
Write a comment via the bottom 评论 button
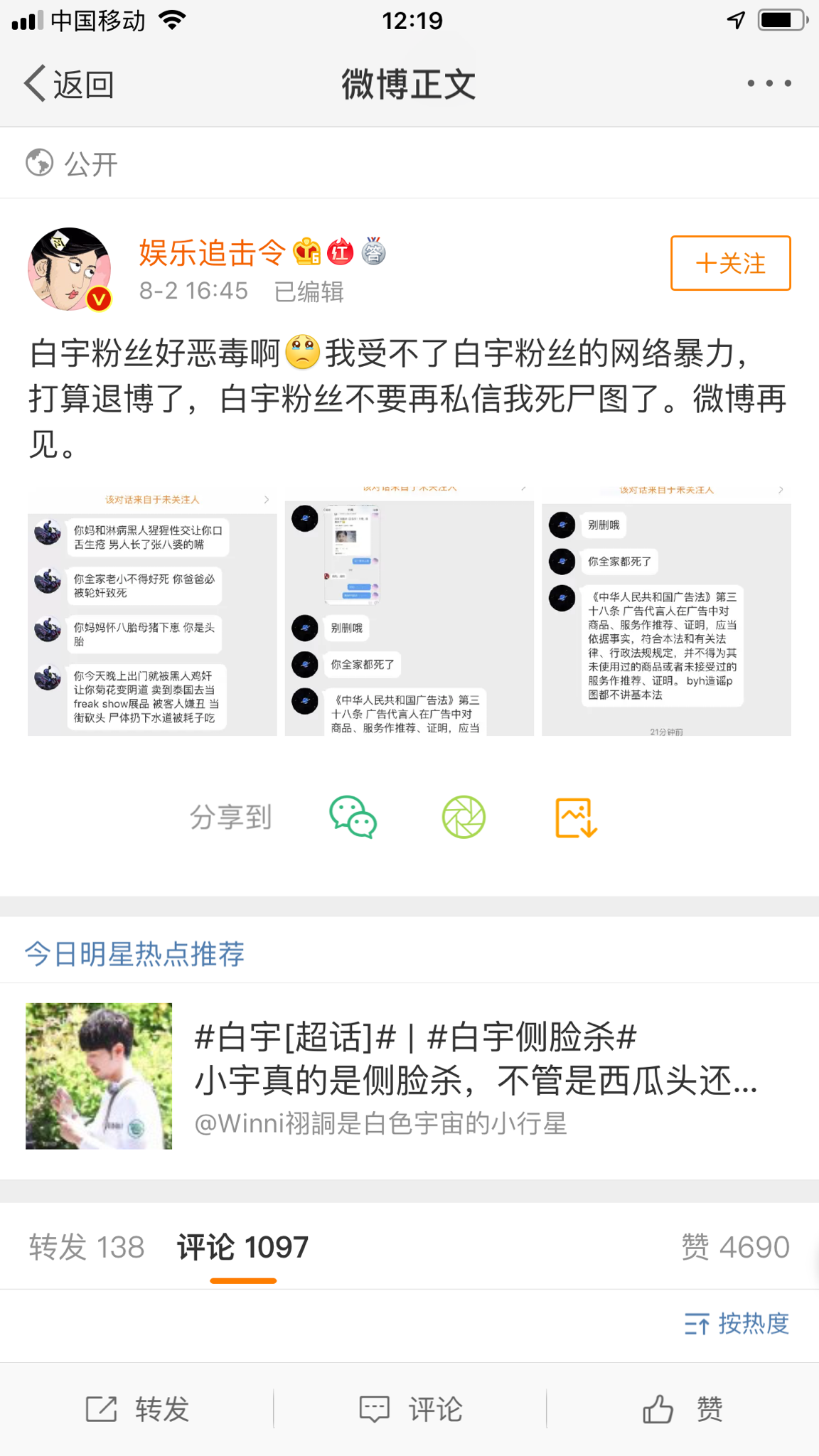pos(410,1409)
